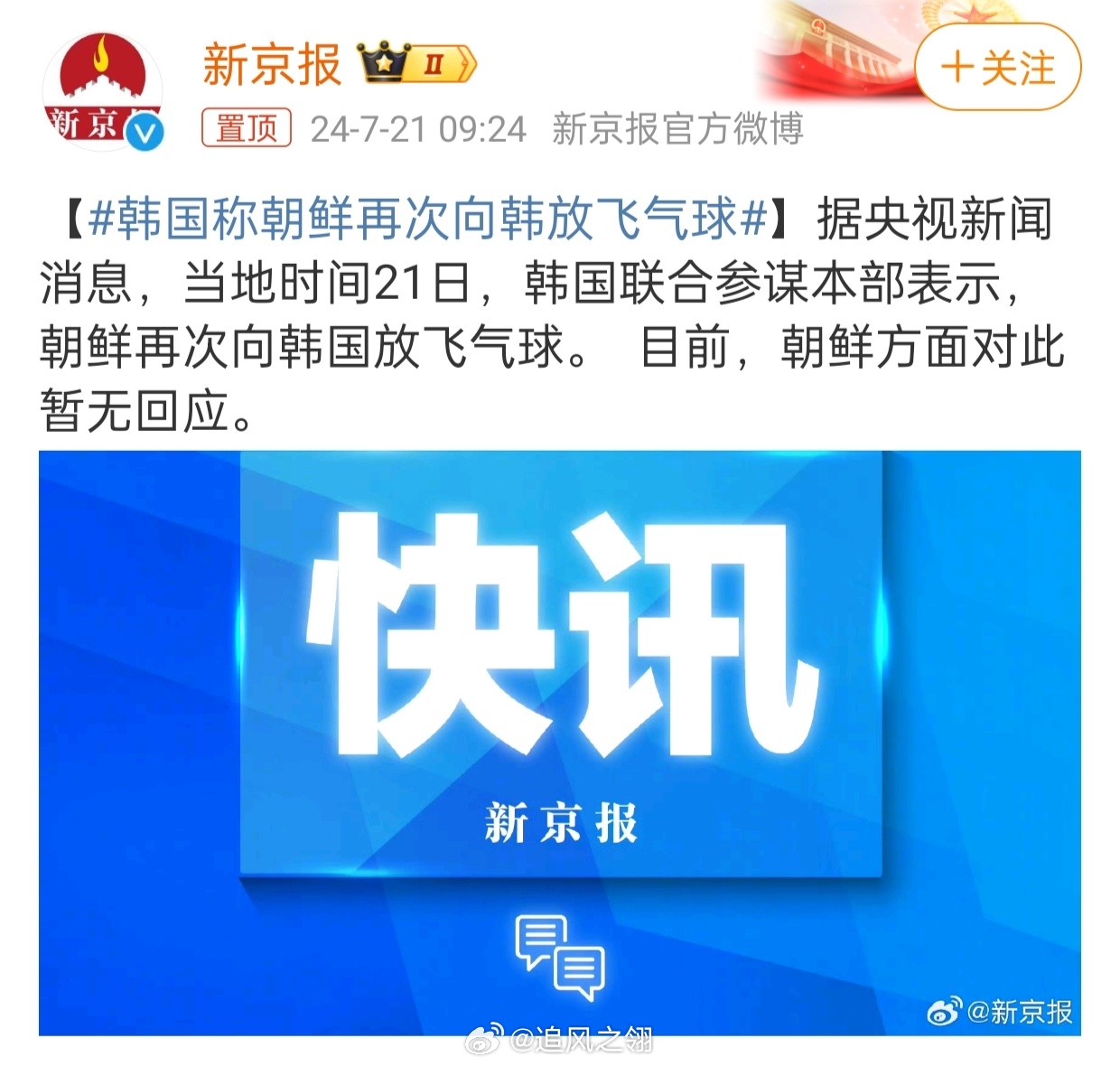This screenshot has height=1066, width=1120.
Task: Open hashtag 韩国称朝鲜再次向韩放飞气球
Action: [x=427, y=220]
